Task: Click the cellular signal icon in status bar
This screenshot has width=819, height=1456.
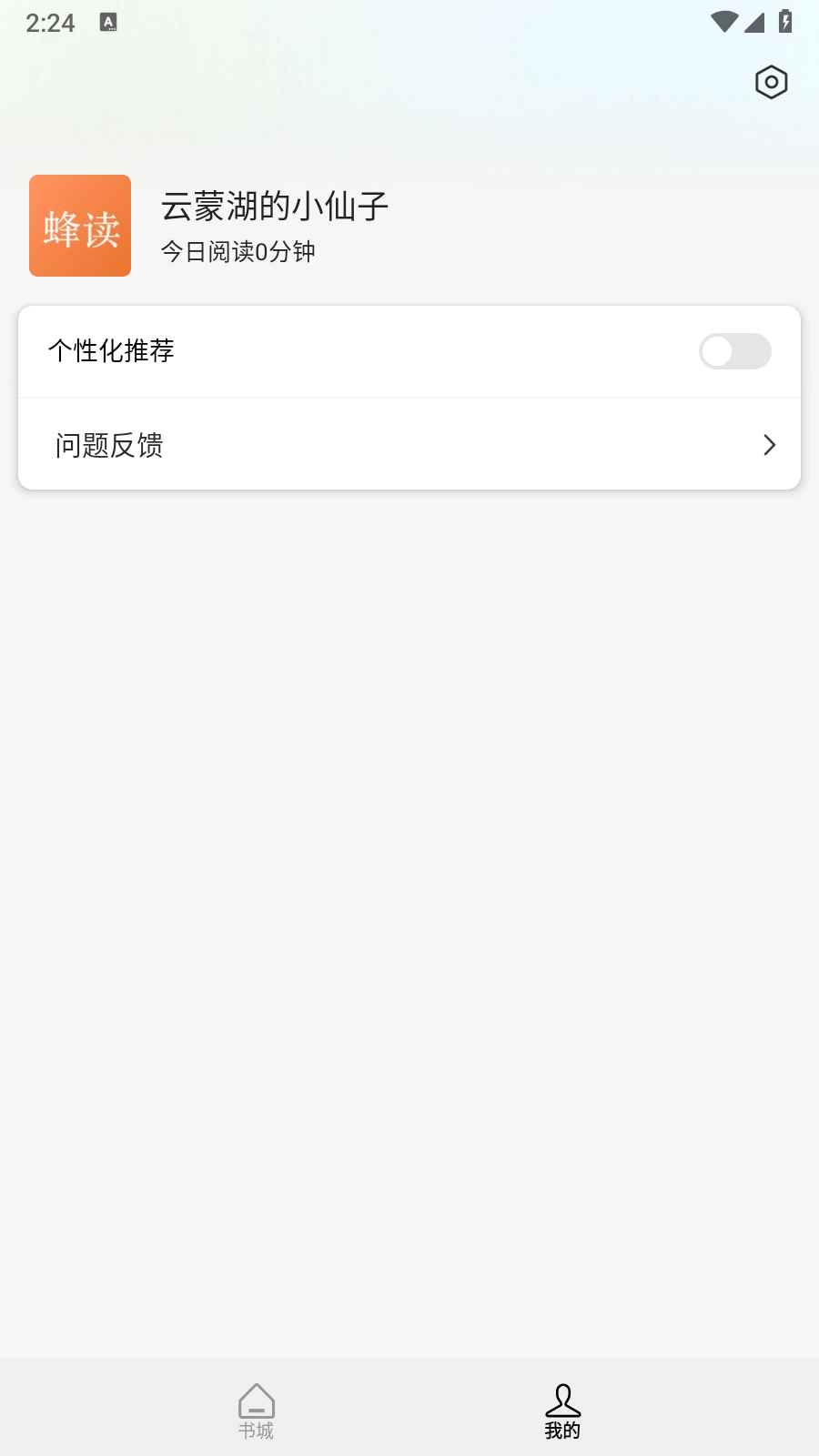Action: pyautogui.click(x=754, y=23)
